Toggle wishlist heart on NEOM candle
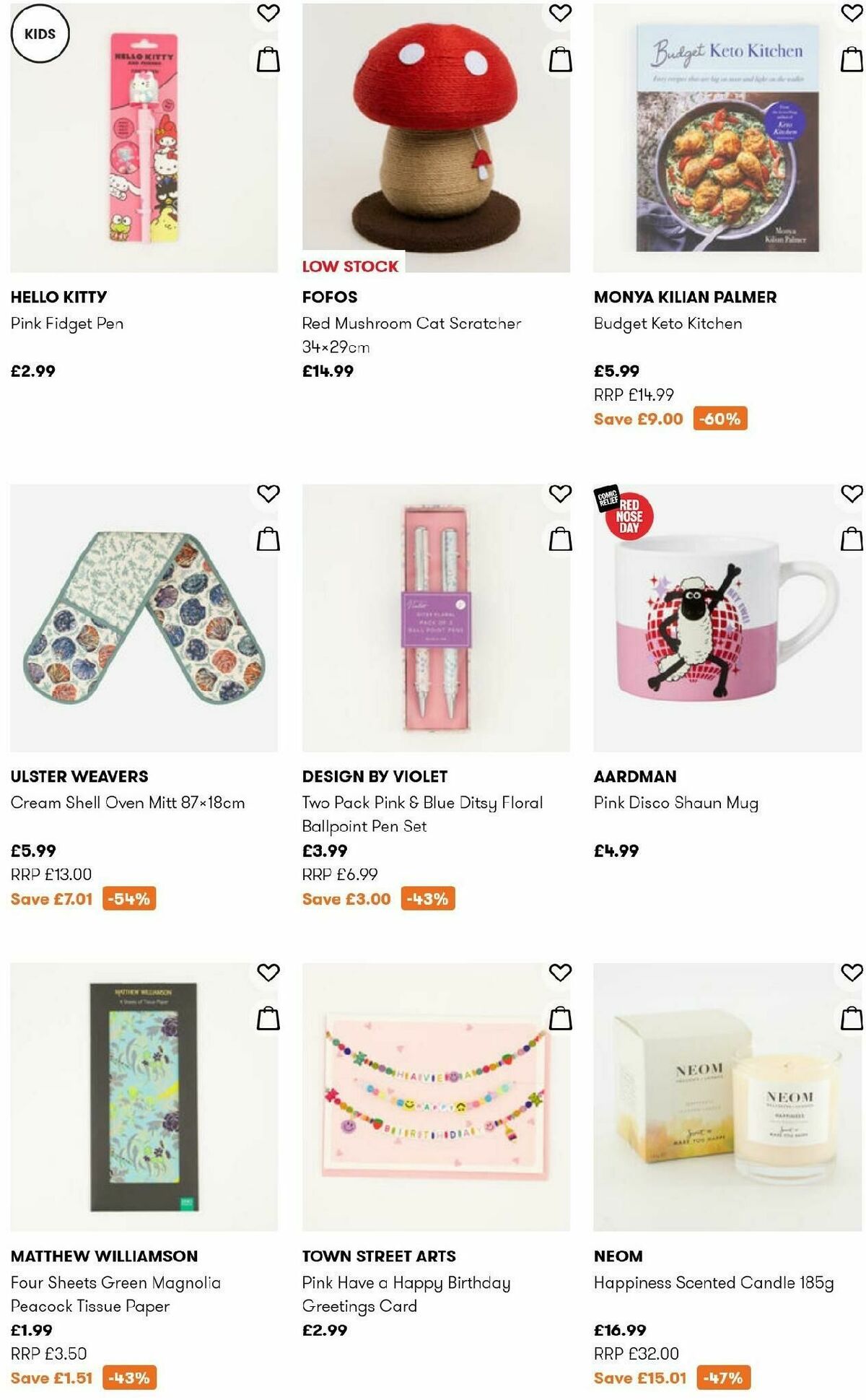The width and height of the screenshot is (866, 1400). coord(850,972)
